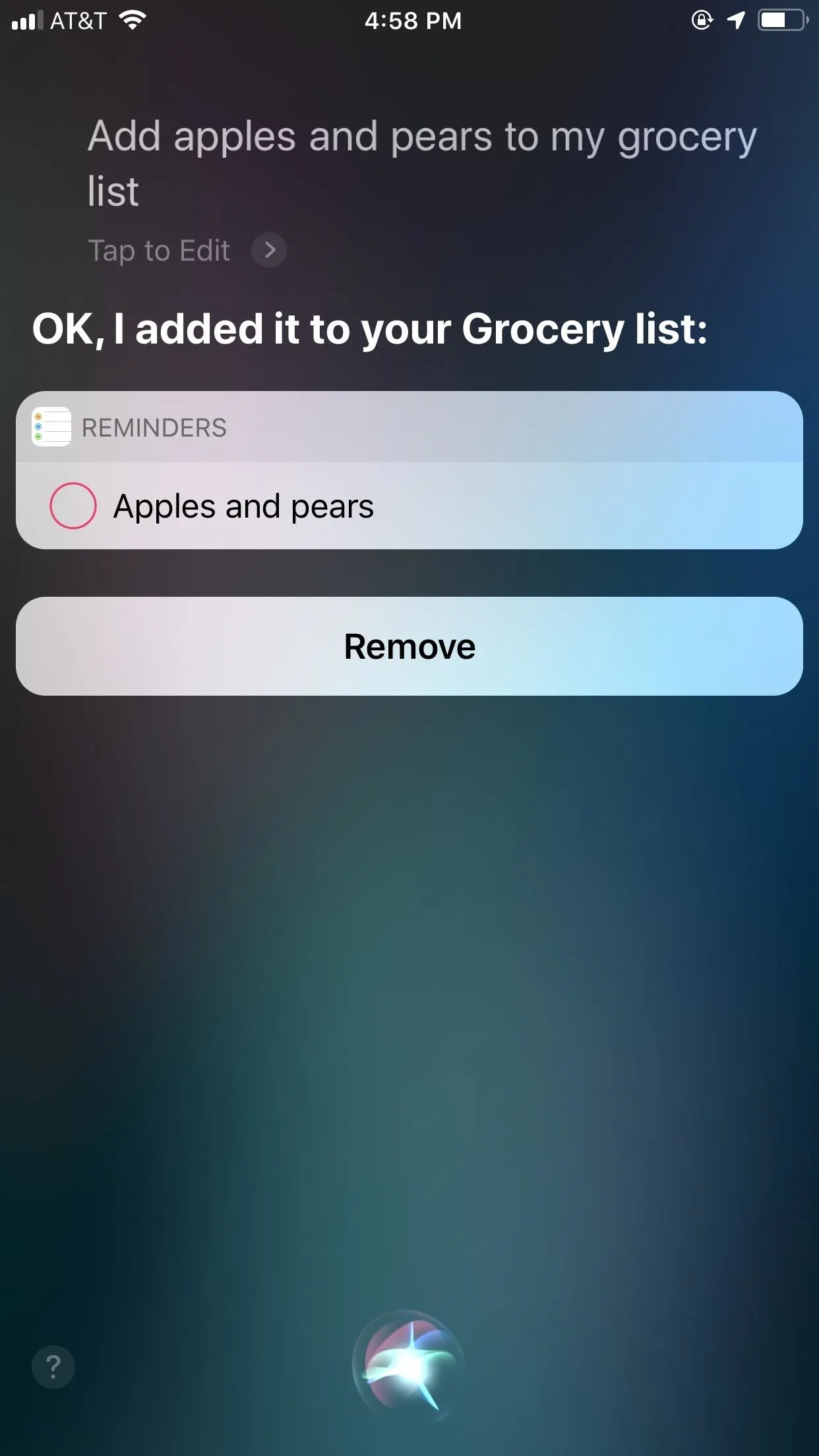Mark Apples and pears reminder as complete

pos(73,506)
